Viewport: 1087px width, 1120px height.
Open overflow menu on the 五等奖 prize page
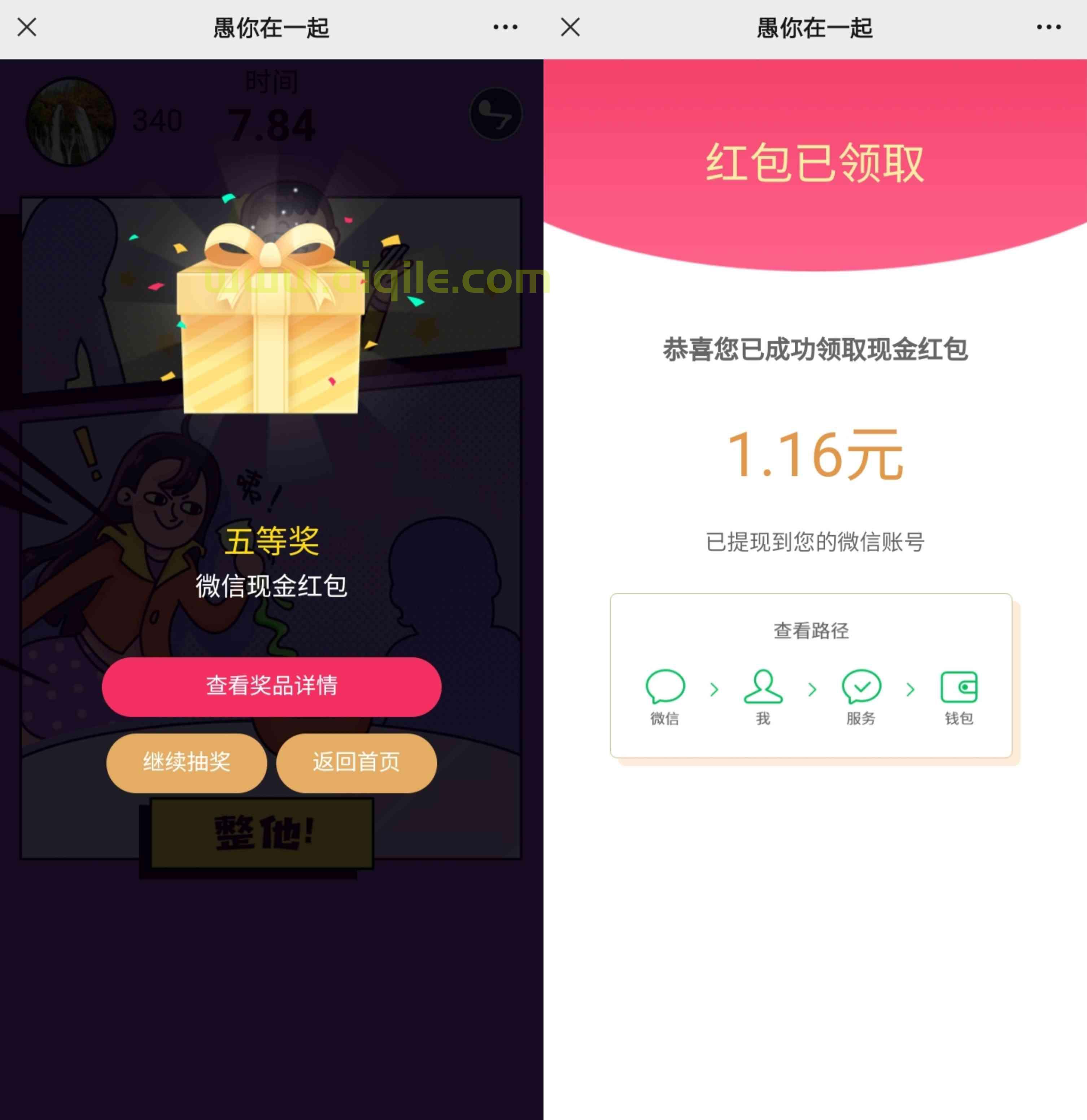click(x=505, y=27)
